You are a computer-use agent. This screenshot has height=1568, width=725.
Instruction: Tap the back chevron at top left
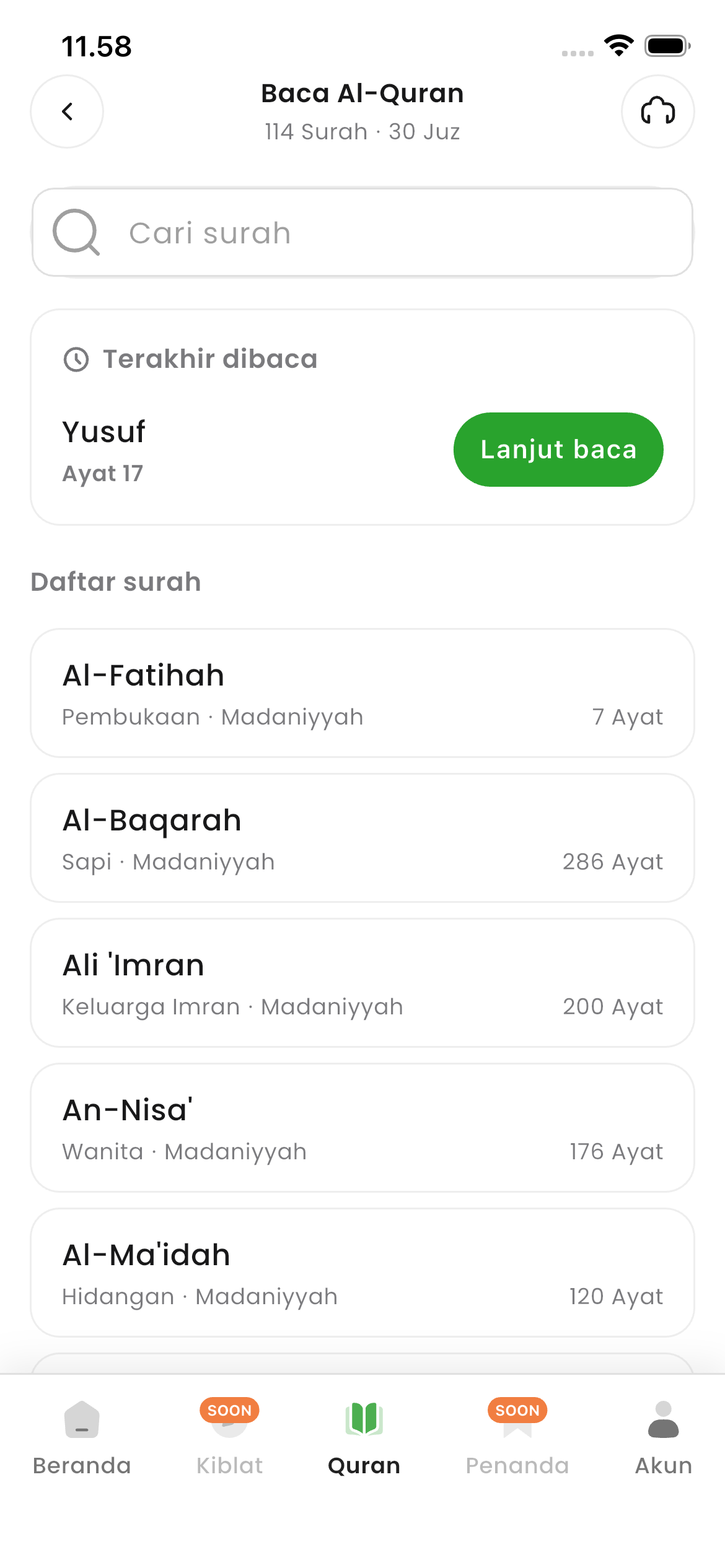tap(66, 111)
